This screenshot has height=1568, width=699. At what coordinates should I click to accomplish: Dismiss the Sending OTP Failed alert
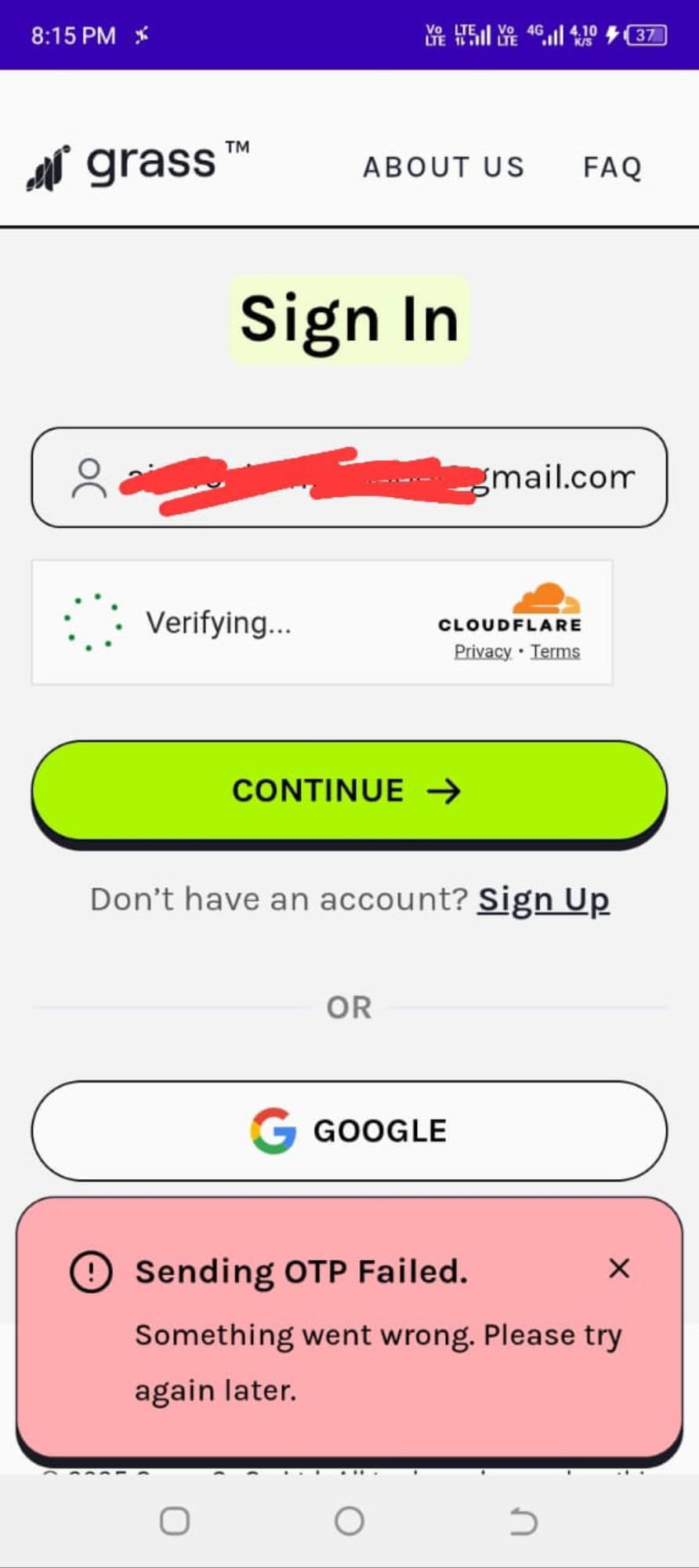pyautogui.click(x=619, y=1268)
